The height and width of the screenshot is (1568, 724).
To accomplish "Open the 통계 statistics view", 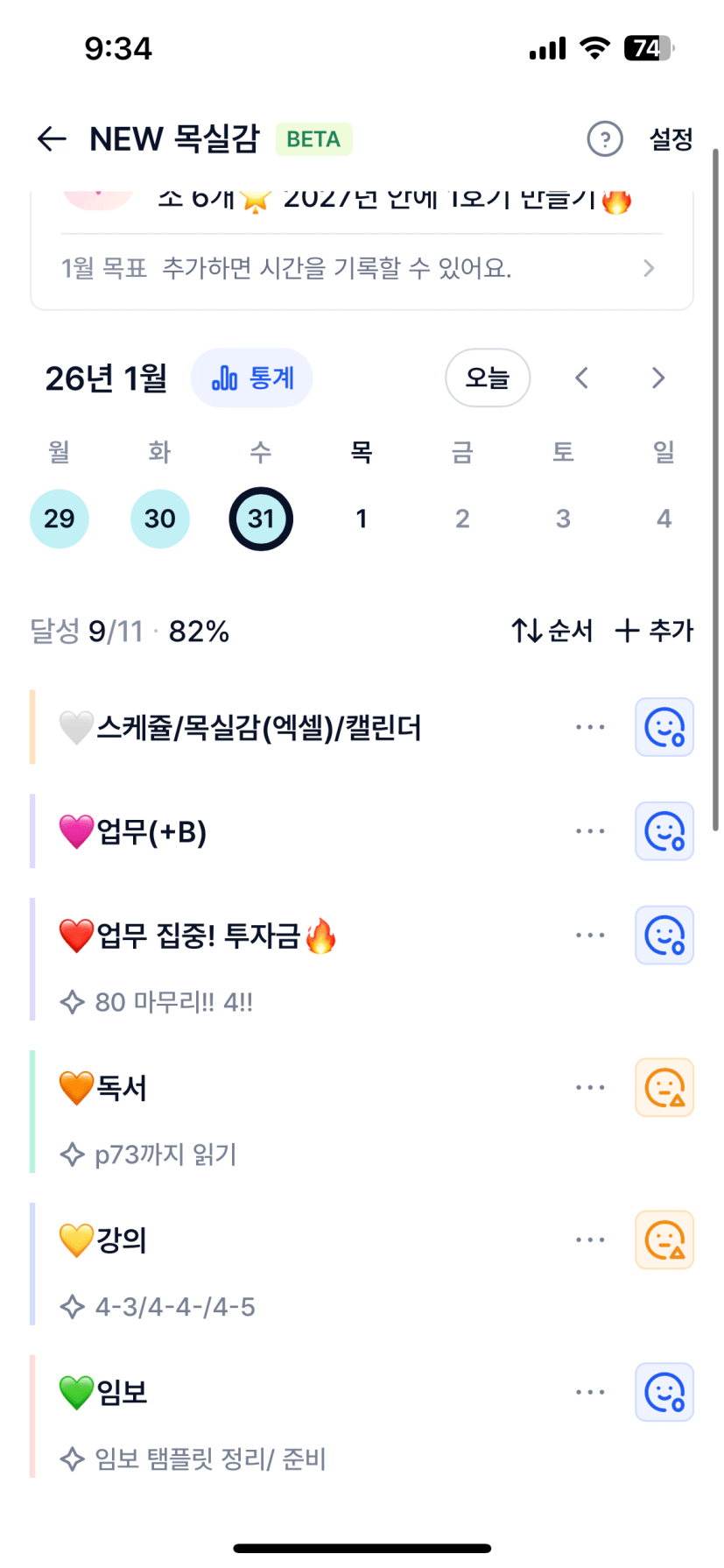I will tap(252, 378).
